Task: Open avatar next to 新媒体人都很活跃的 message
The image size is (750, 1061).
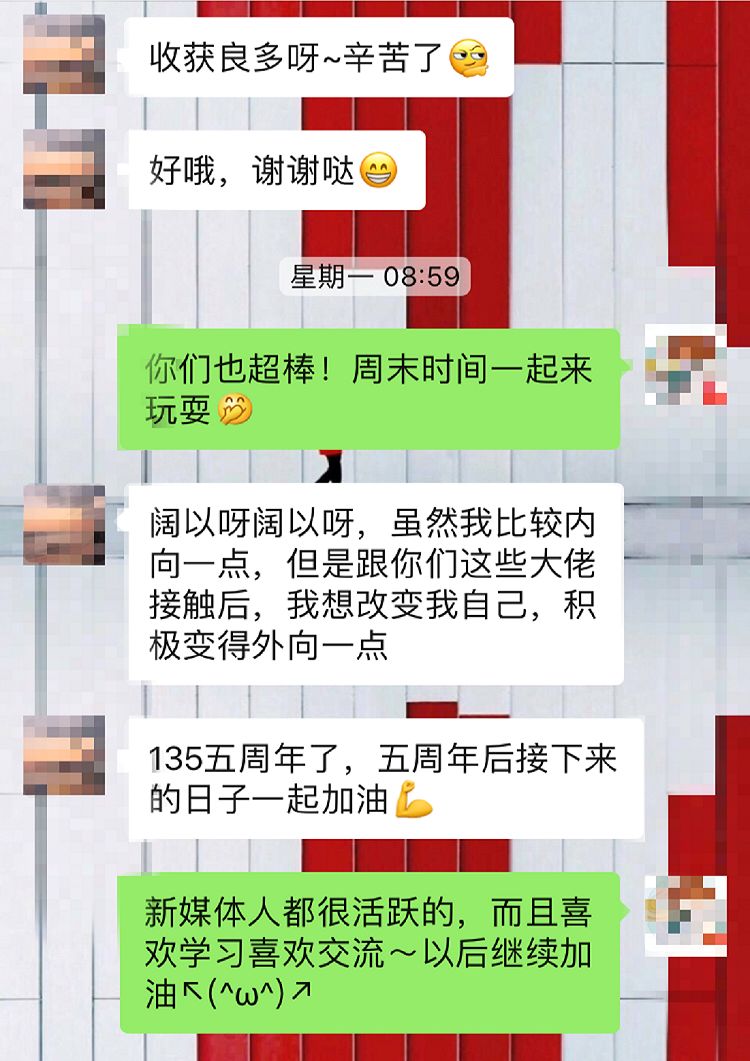Action: click(x=686, y=916)
